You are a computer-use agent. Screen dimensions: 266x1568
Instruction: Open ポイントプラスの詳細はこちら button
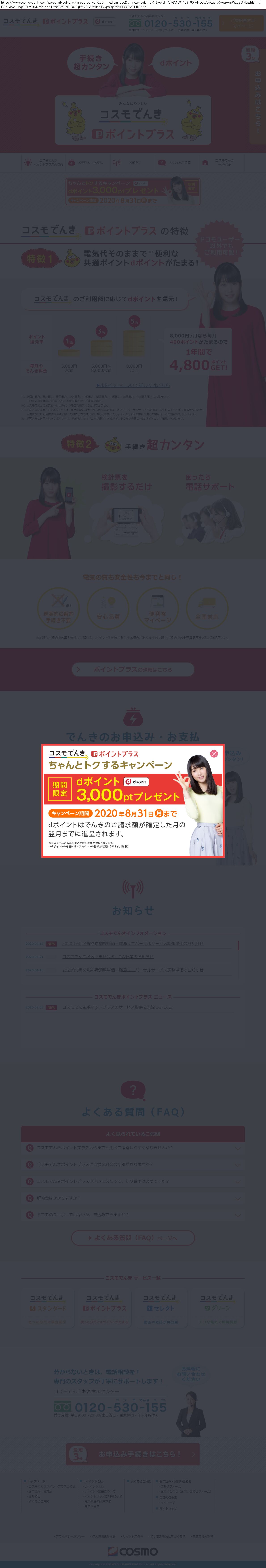click(x=133, y=669)
